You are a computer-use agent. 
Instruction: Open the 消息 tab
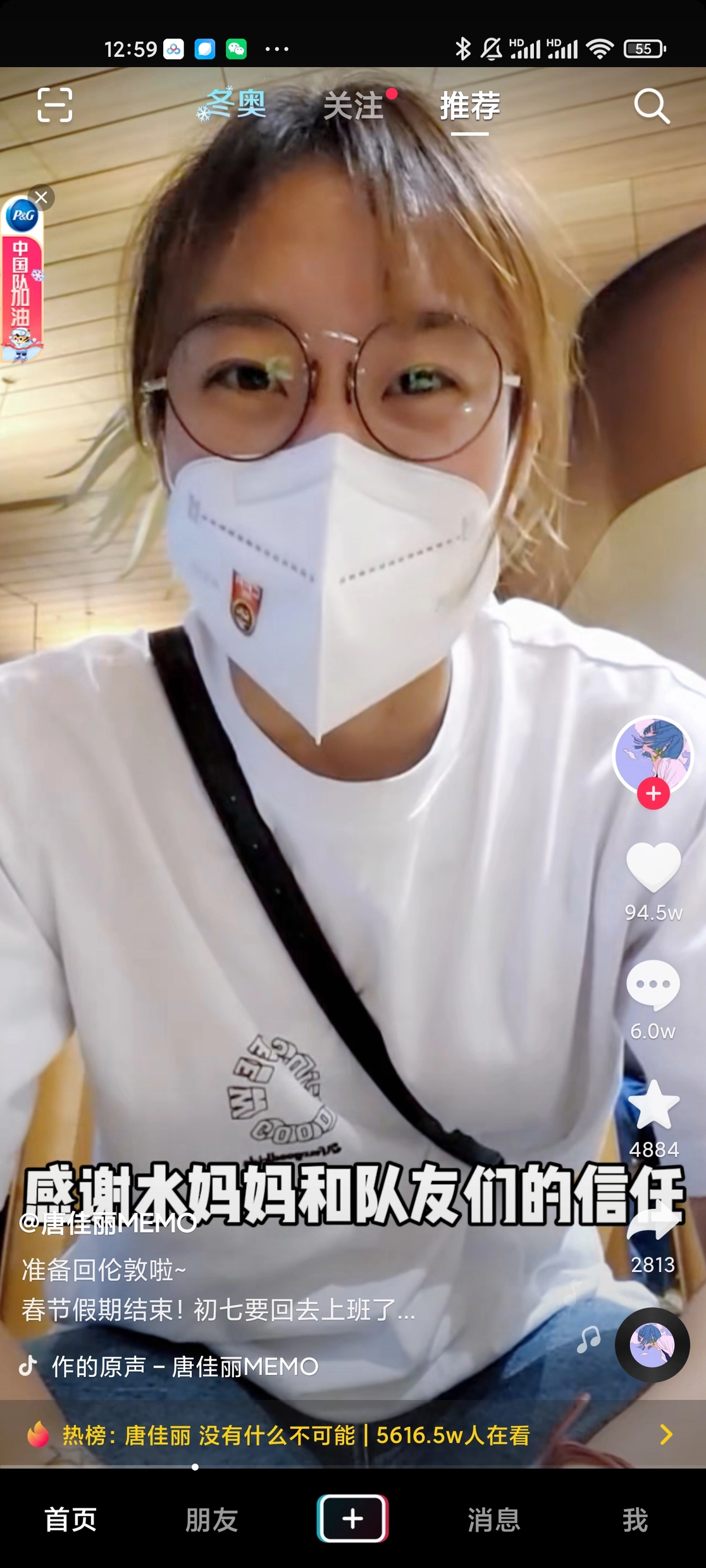pyautogui.click(x=493, y=1519)
